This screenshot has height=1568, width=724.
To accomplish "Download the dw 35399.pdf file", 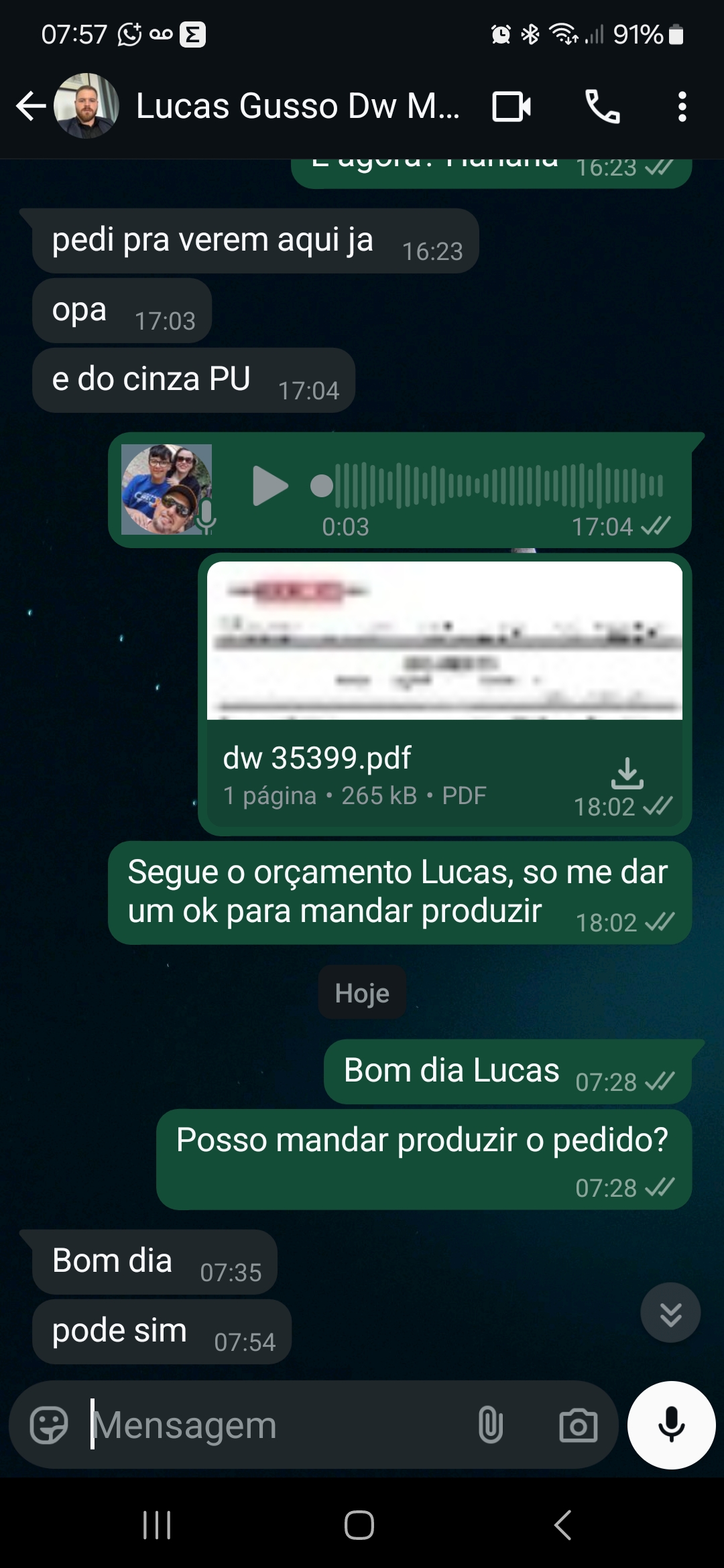I will [627, 773].
